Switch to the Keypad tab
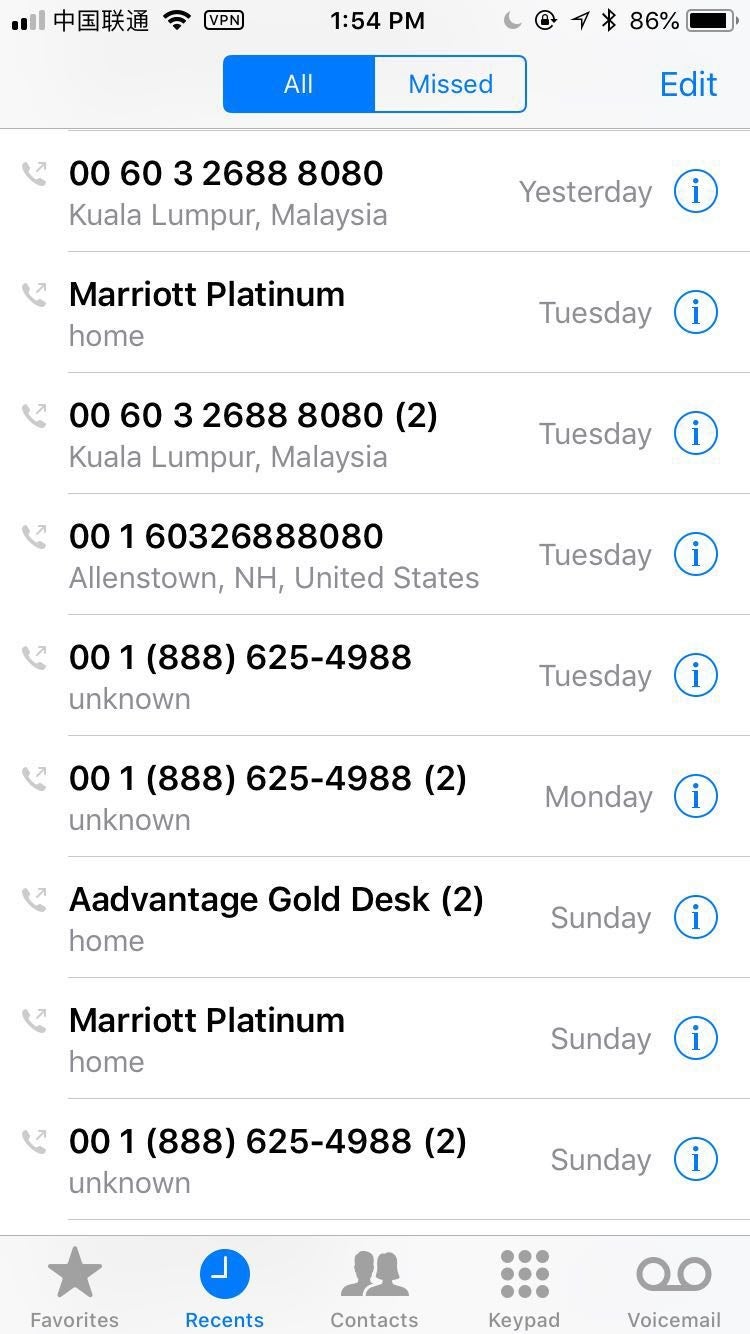Viewport: 750px width, 1334px height. [x=524, y=1287]
